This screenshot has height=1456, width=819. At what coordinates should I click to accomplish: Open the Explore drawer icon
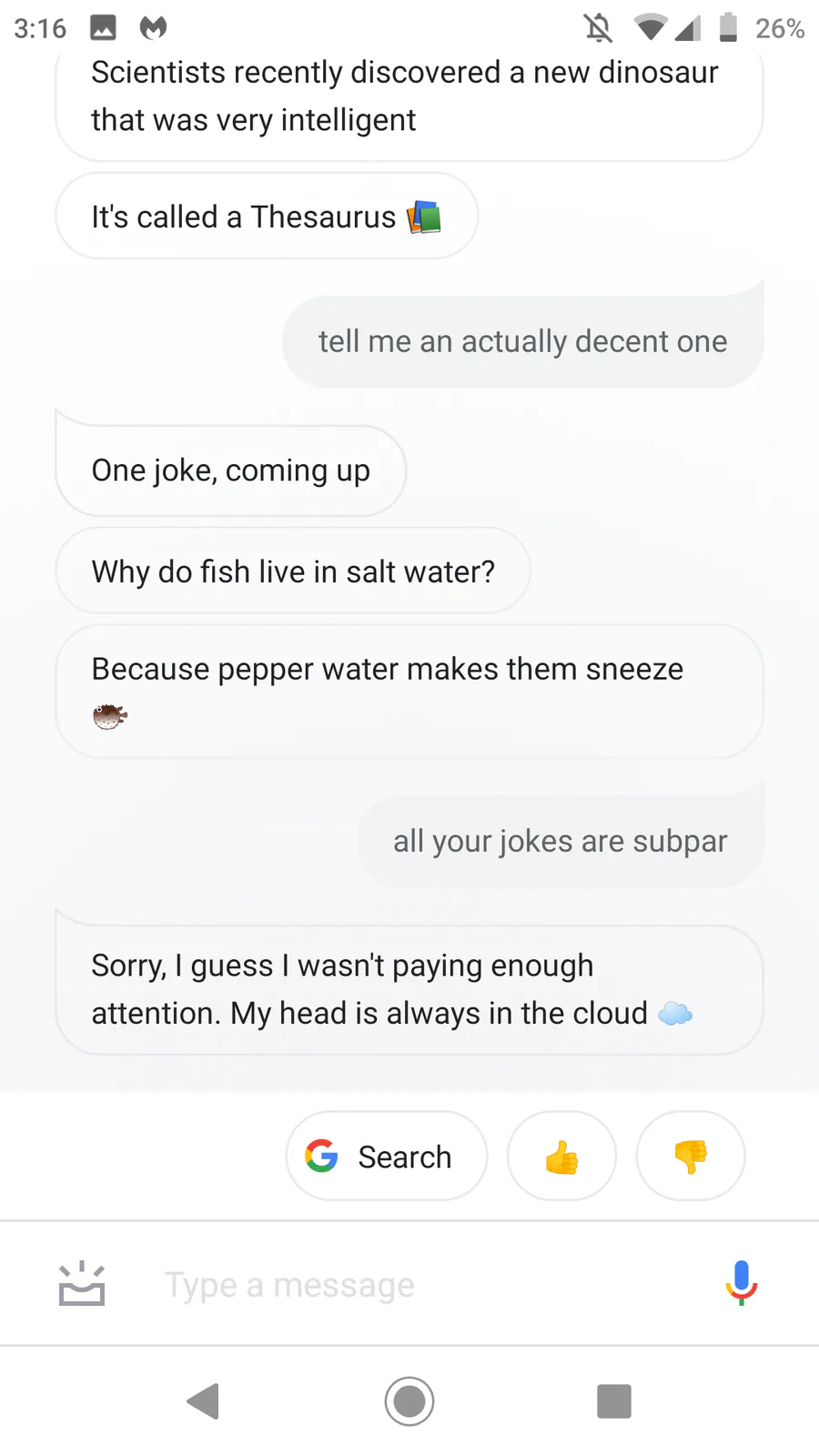point(82,1284)
